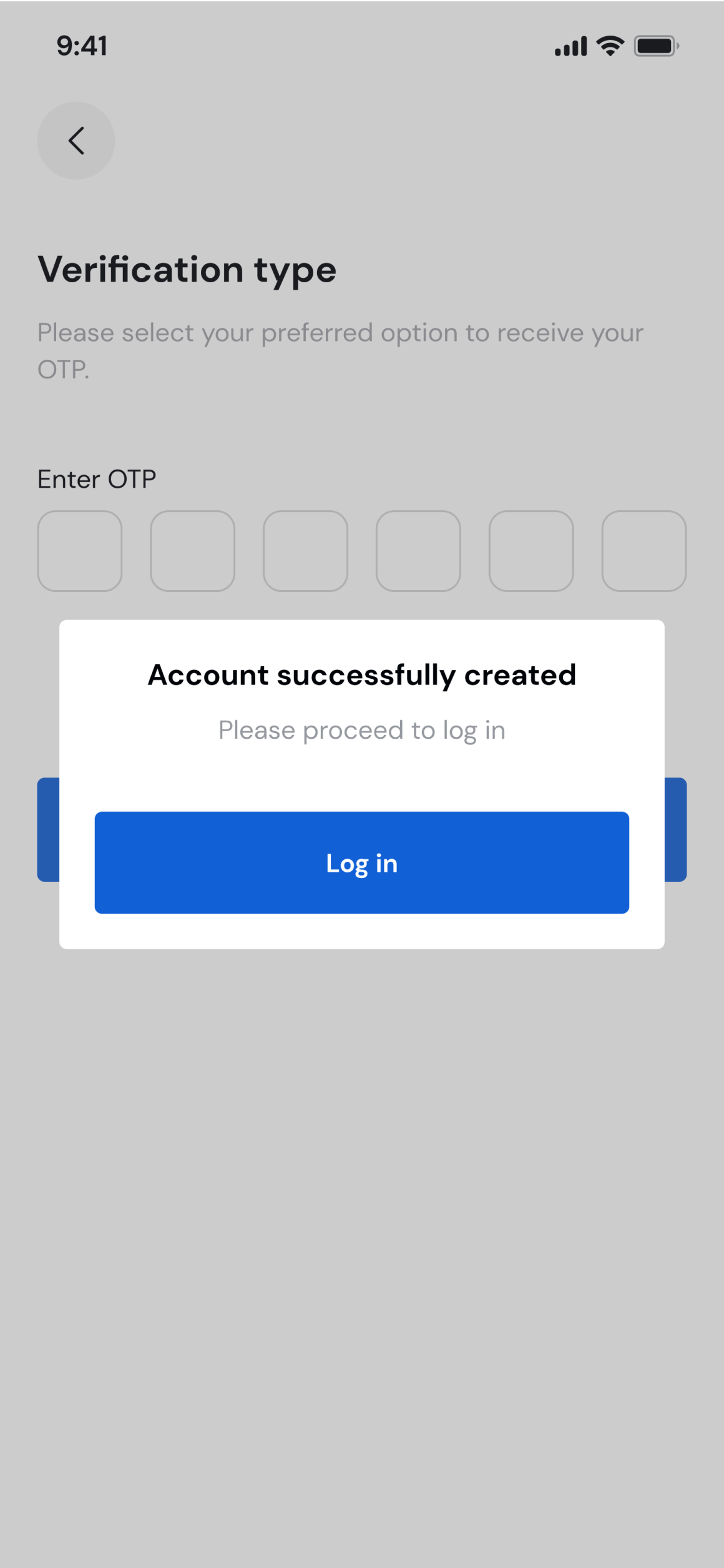The image size is (724, 1568).
Task: Go back using the arrow icon
Action: (x=76, y=141)
